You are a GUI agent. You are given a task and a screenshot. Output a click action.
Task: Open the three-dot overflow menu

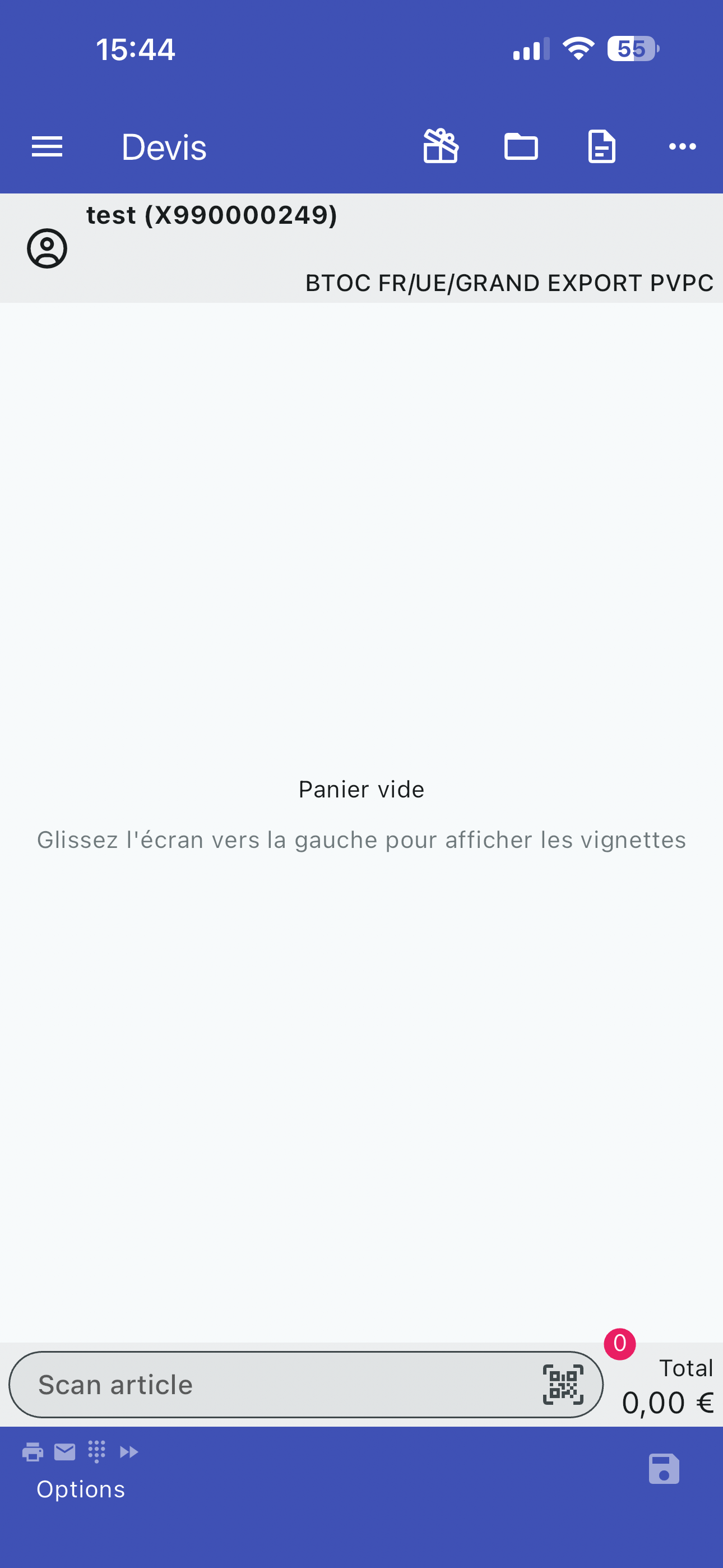click(x=682, y=147)
